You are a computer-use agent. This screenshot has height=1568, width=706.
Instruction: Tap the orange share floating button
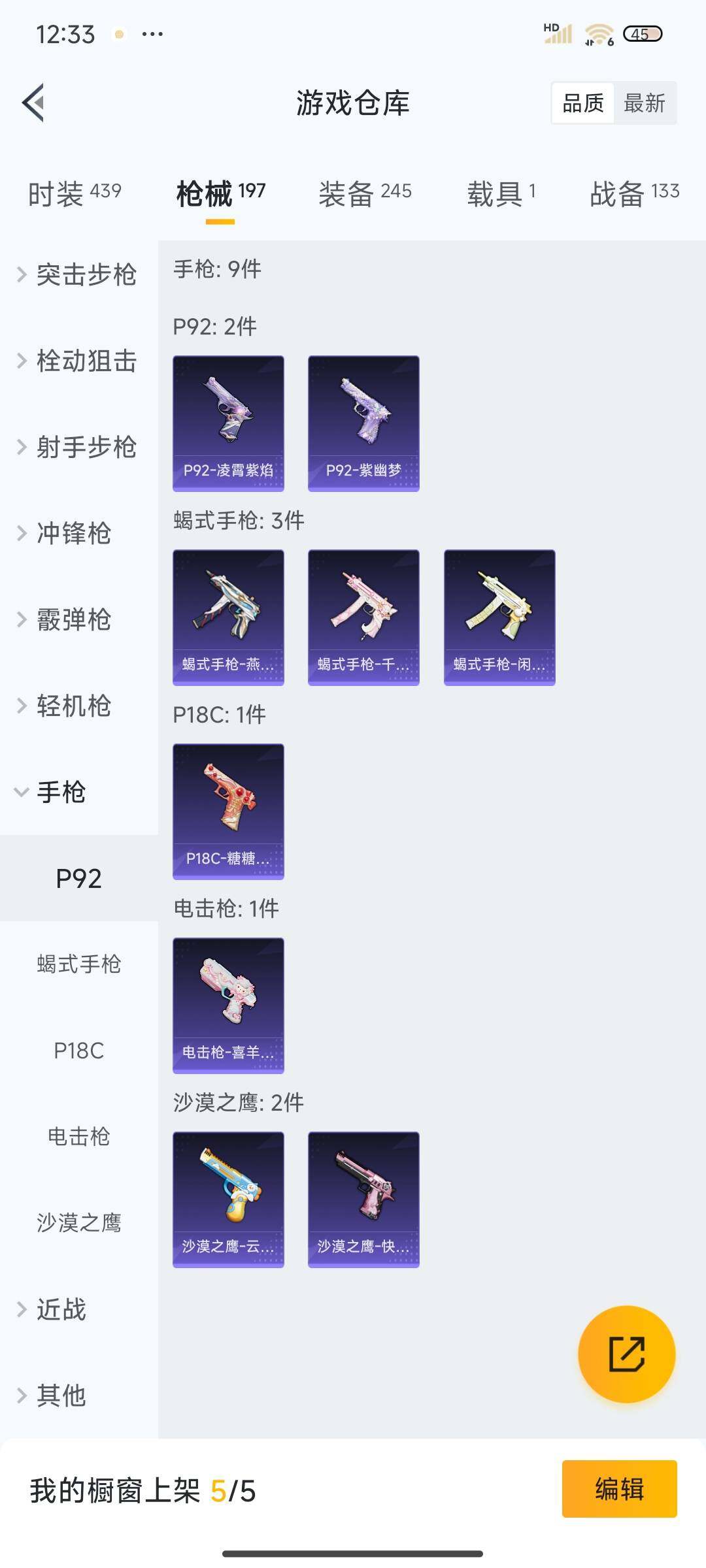point(626,1354)
